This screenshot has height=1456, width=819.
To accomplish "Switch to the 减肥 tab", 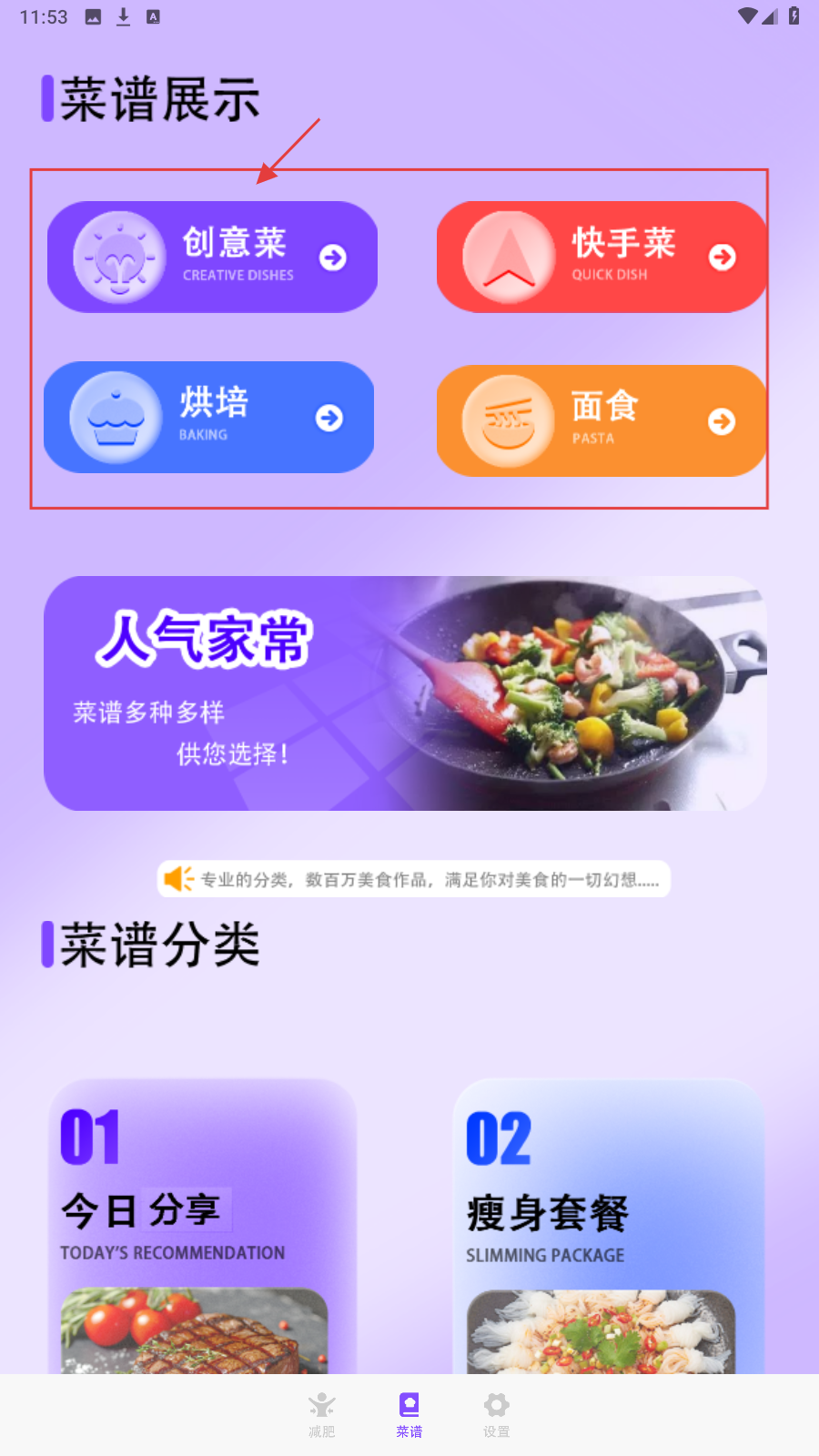I will [321, 1415].
